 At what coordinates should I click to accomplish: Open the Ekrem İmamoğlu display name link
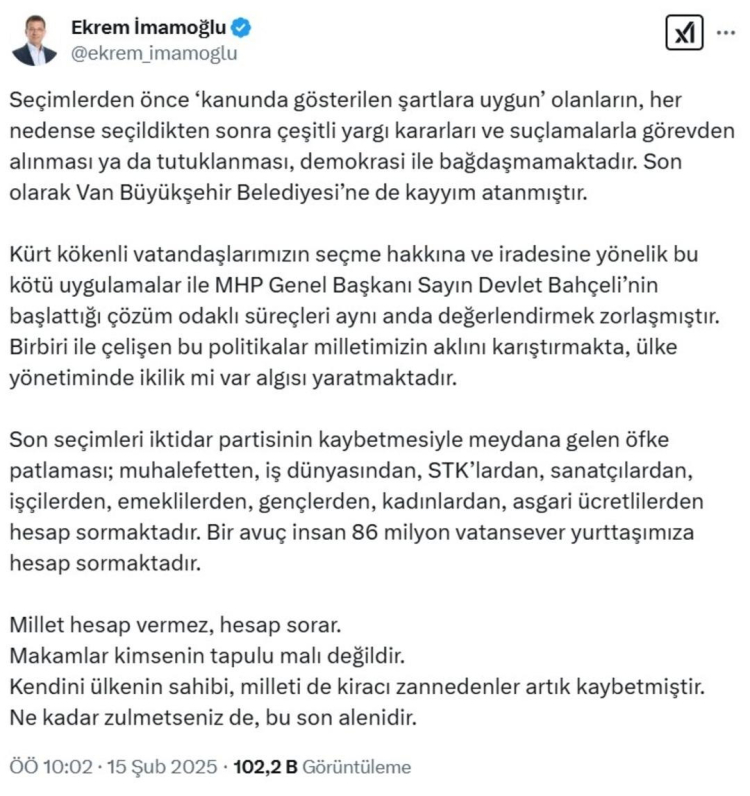click(x=148, y=28)
